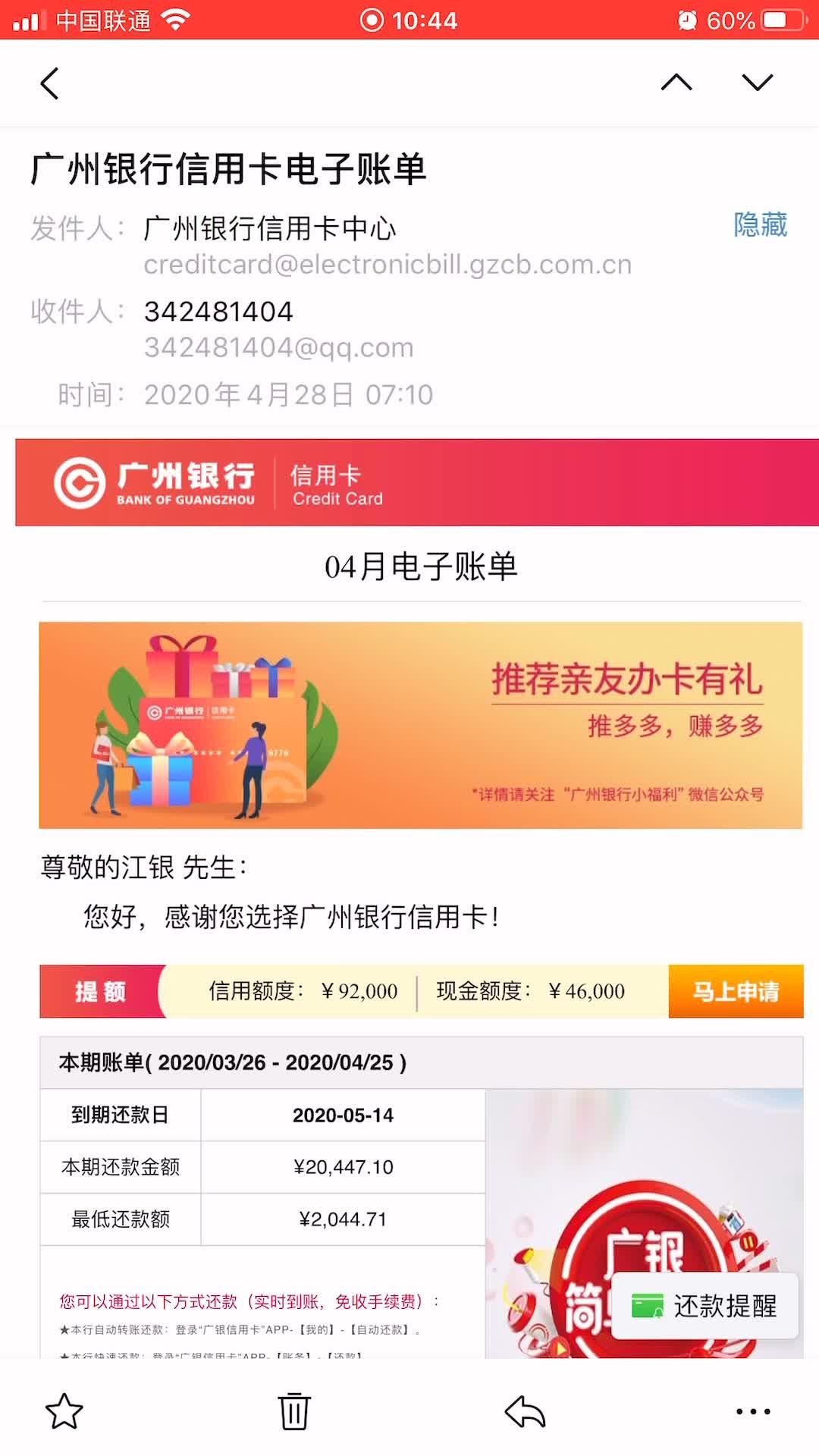This screenshot has height=1456, width=819.
Task: Tap 马上申请 to apply for limit increase
Action: coord(735,991)
